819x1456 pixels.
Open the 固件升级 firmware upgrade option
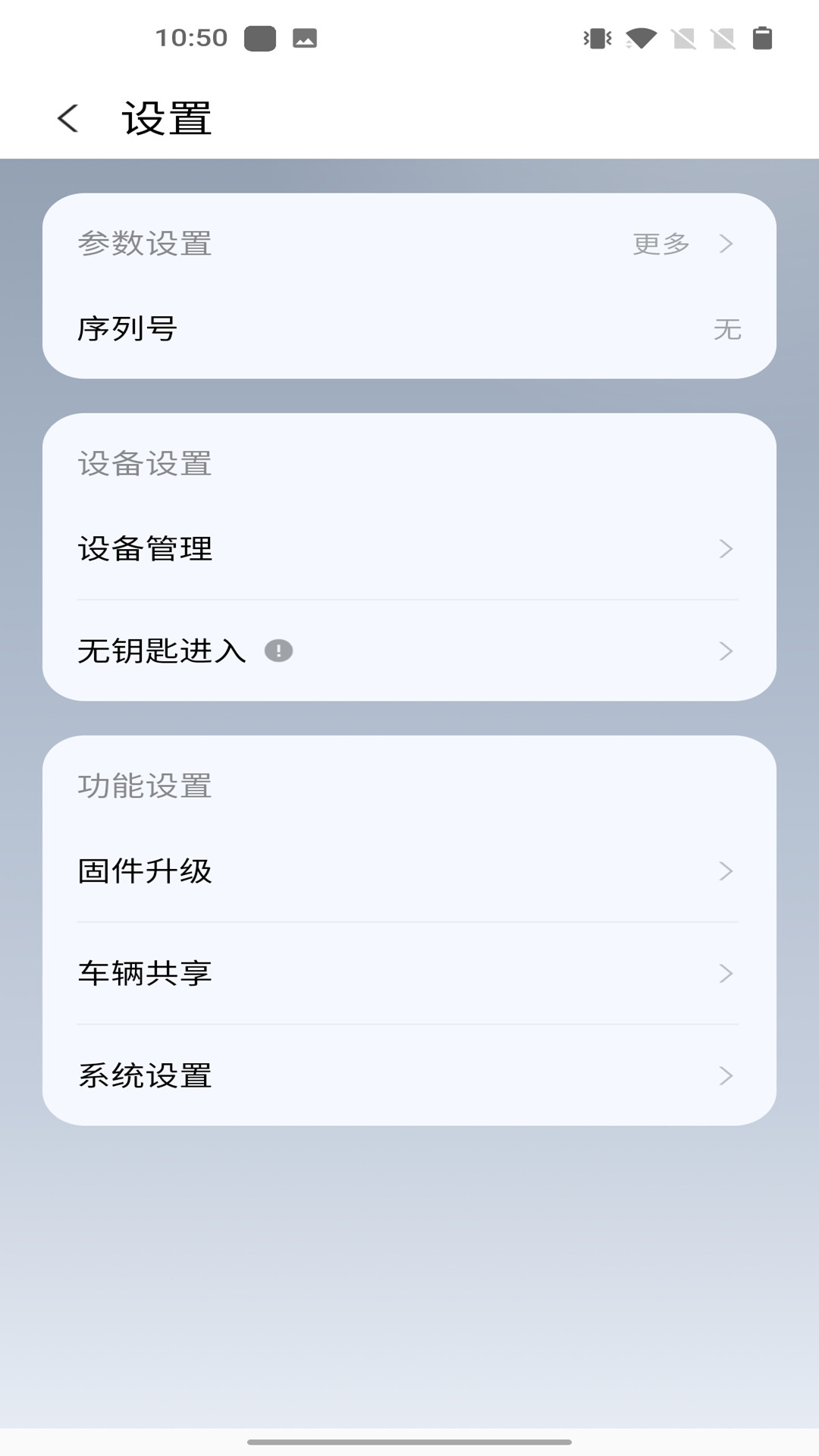click(x=409, y=872)
